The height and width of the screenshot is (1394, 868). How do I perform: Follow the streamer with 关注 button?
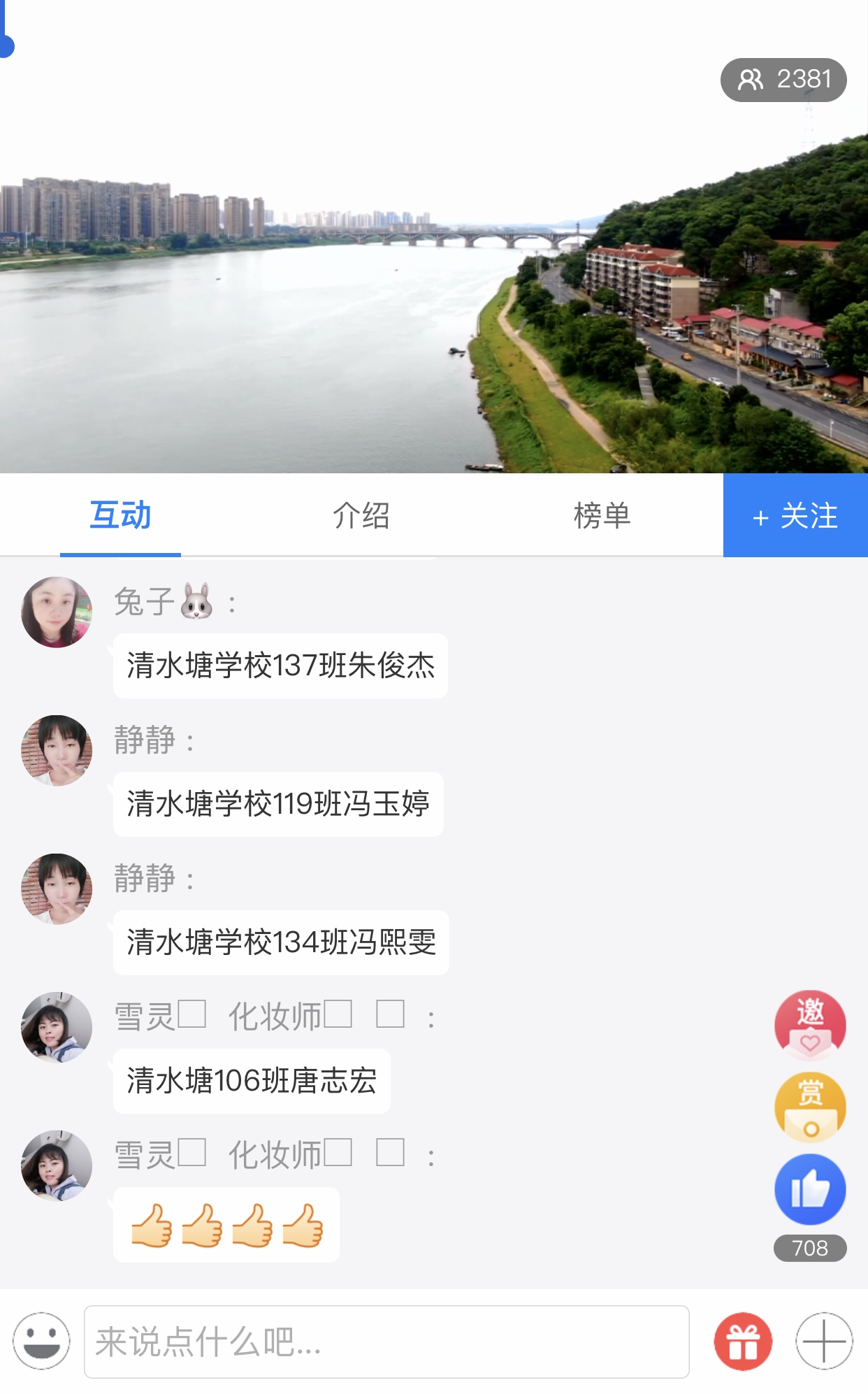[x=795, y=516]
